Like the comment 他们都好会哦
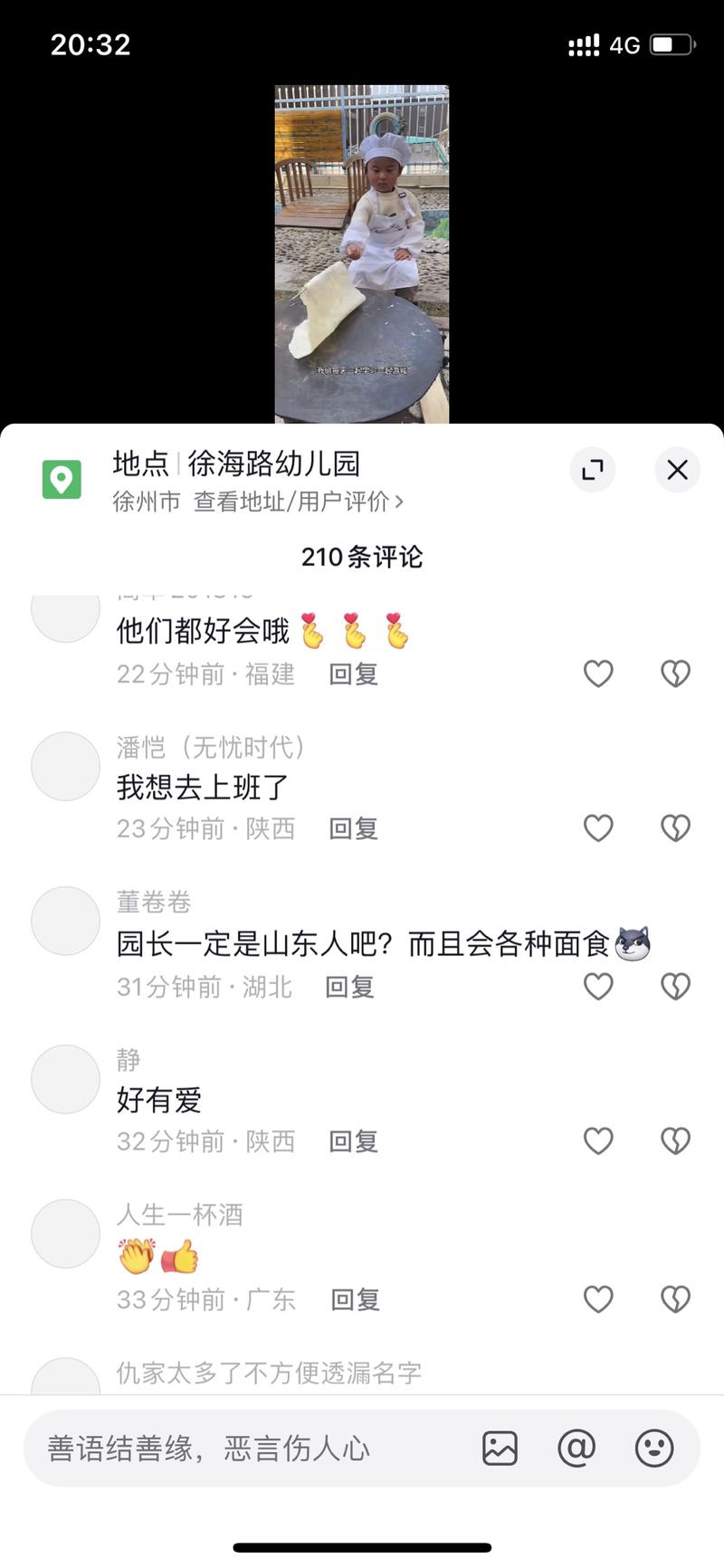724x1568 pixels. pyautogui.click(x=598, y=674)
